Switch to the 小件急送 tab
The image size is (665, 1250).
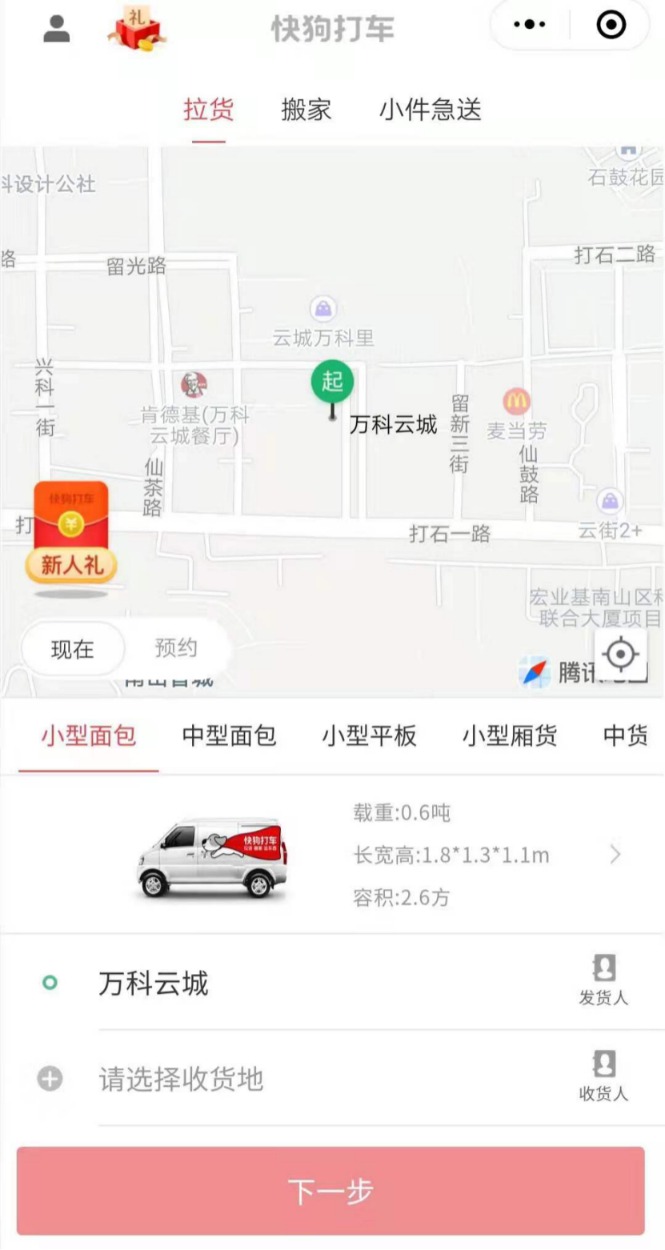[430, 110]
